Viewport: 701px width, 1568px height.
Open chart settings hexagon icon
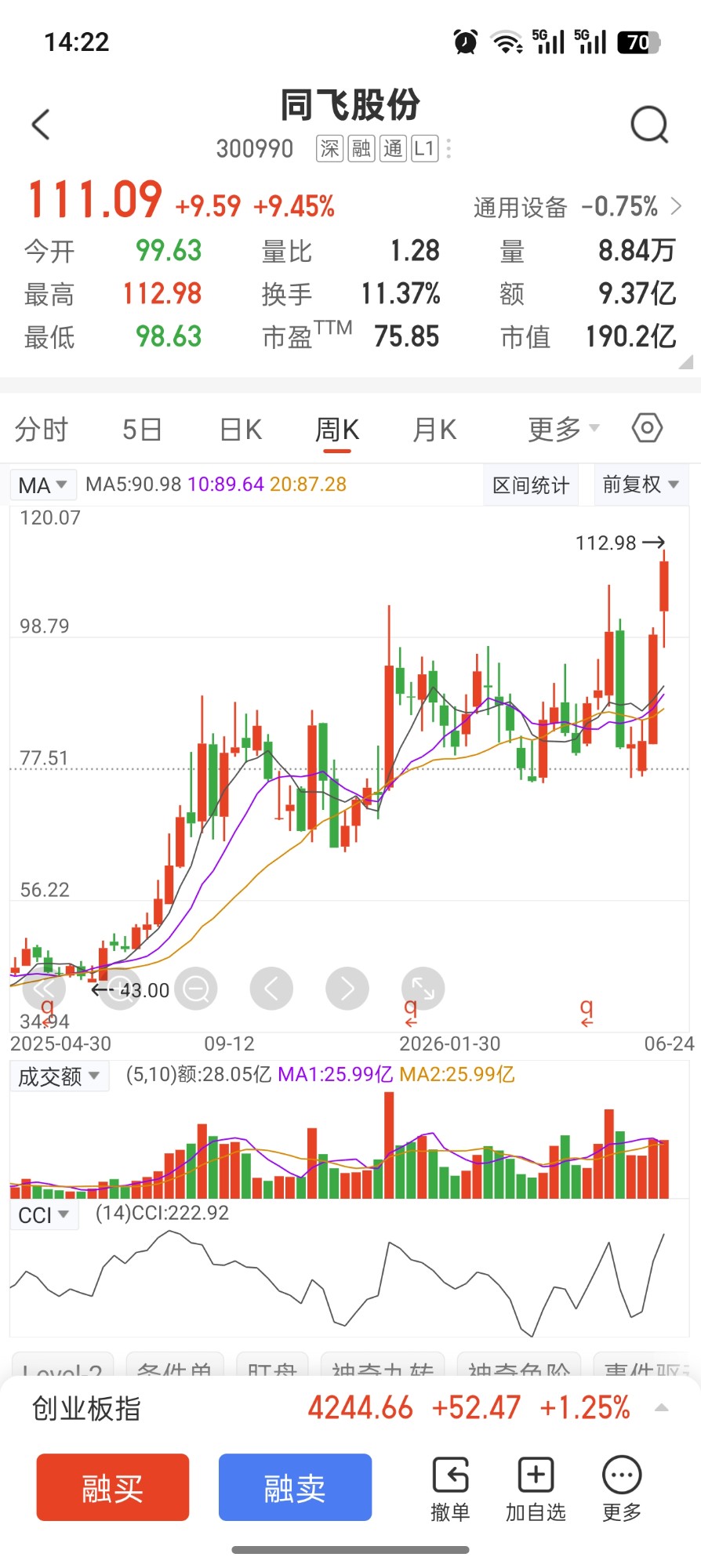point(647,428)
